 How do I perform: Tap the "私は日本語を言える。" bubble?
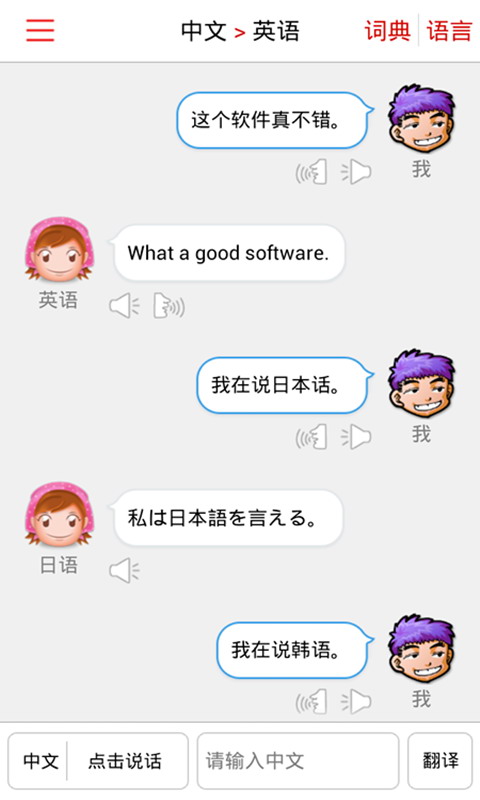pyautogui.click(x=226, y=518)
